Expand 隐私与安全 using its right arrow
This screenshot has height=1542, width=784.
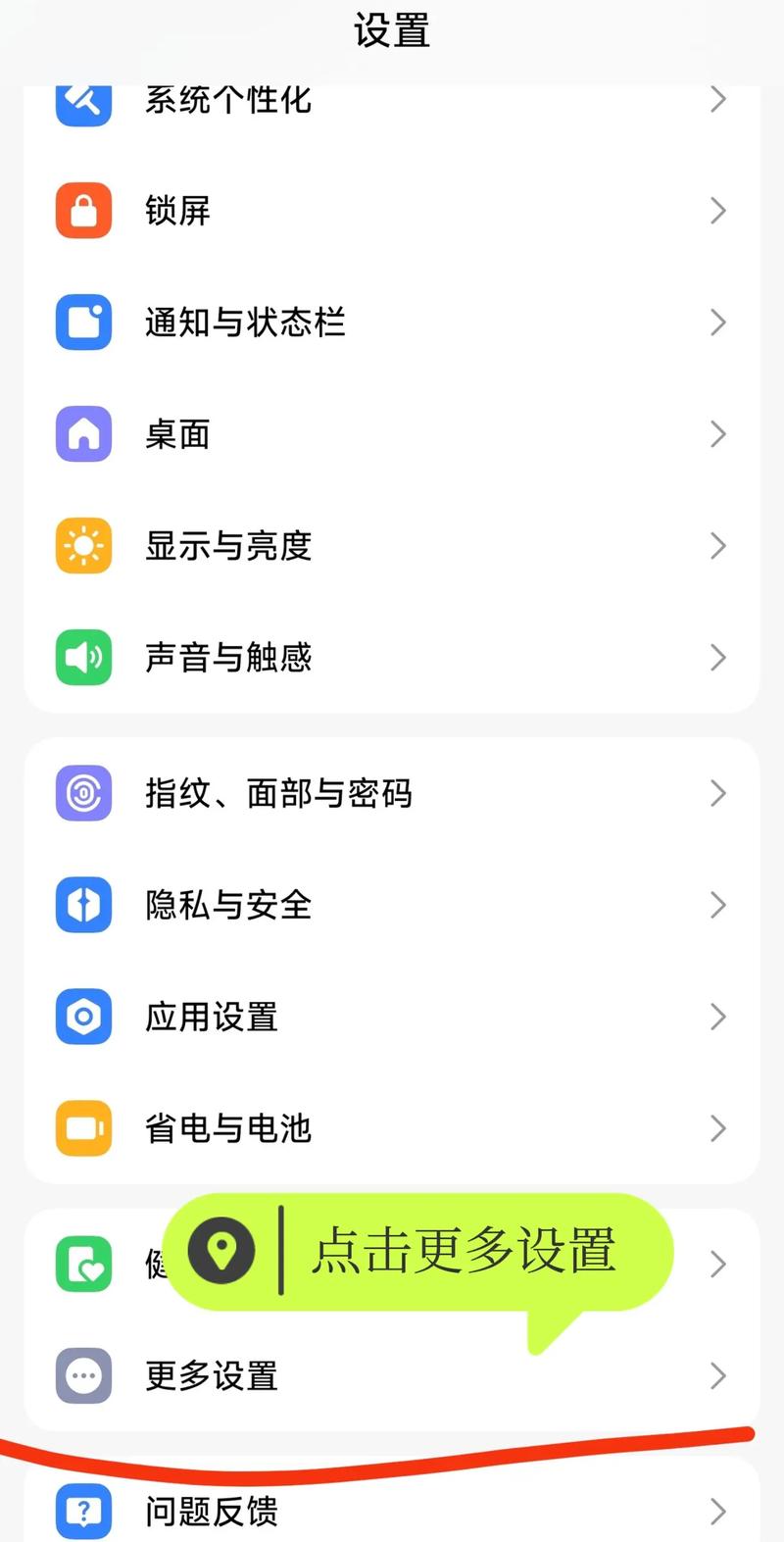[x=716, y=905]
